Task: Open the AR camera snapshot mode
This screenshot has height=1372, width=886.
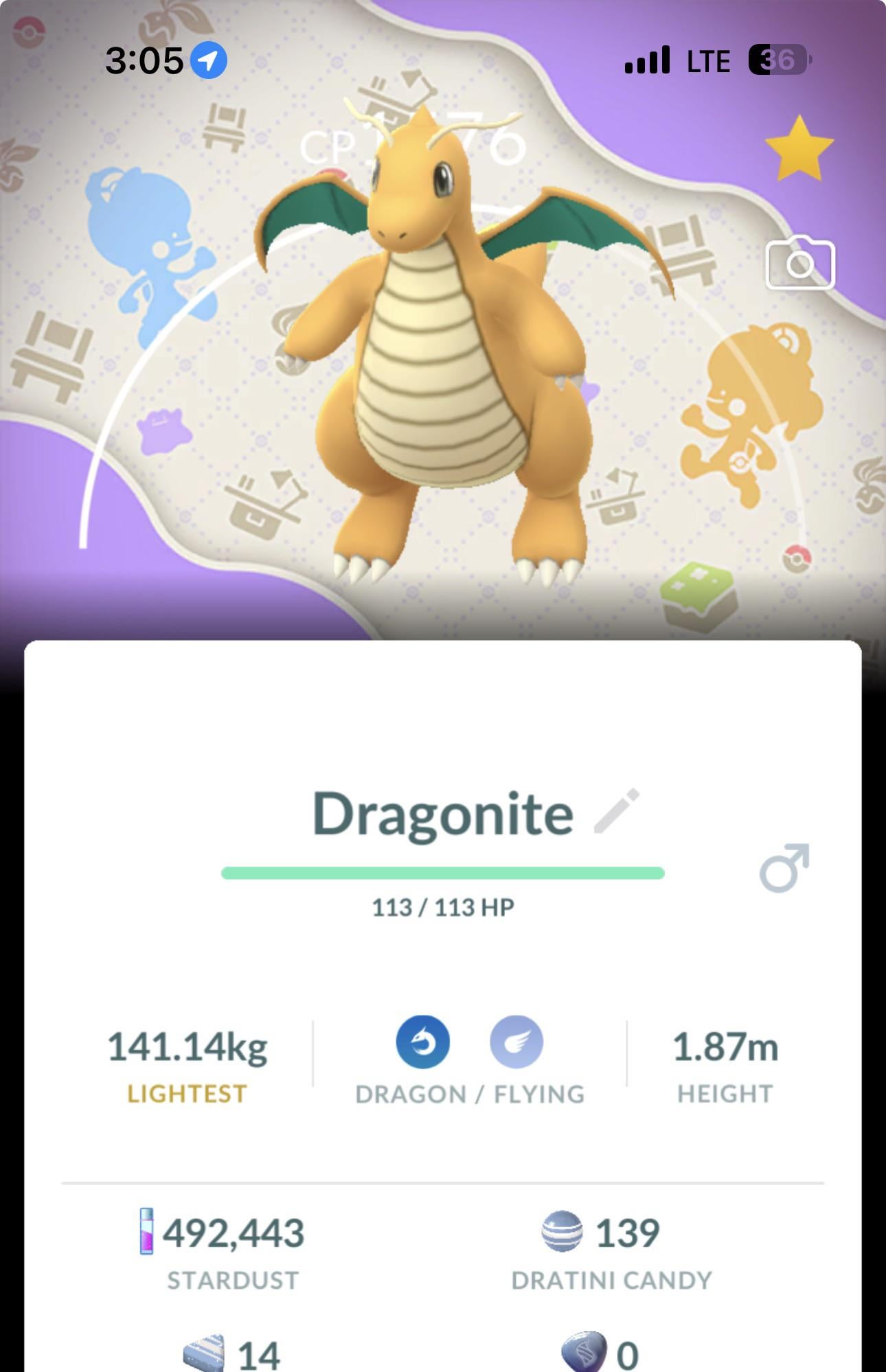Action: [800, 264]
